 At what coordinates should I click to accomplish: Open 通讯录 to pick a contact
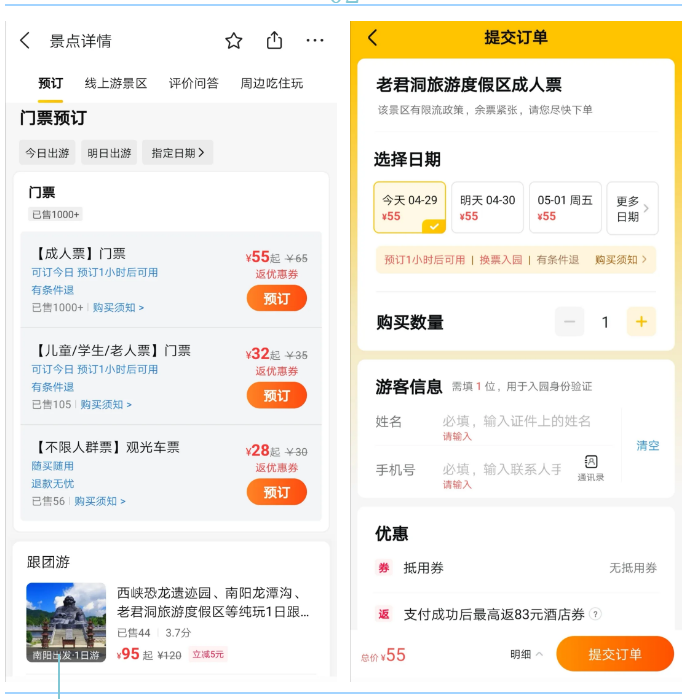[590, 468]
